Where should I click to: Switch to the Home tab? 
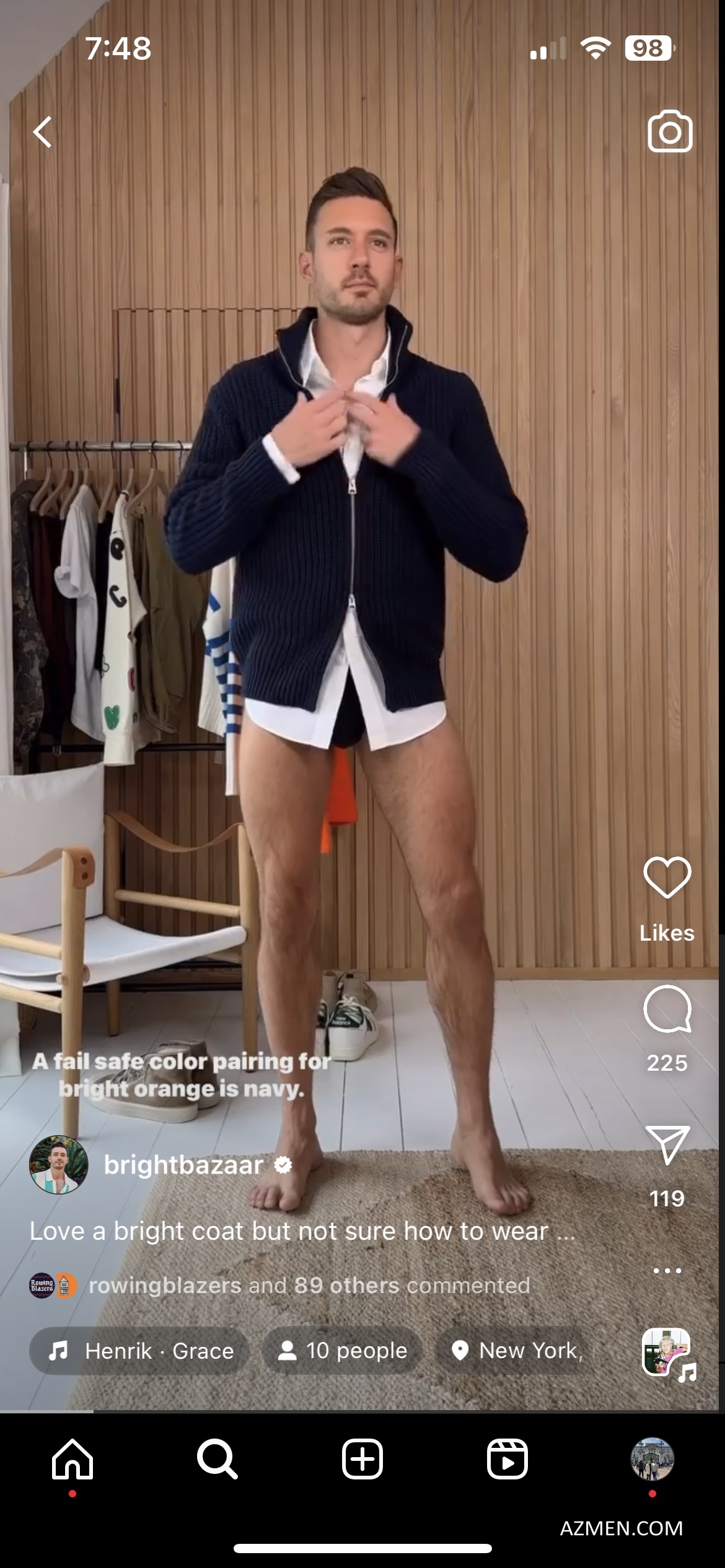point(72,1460)
